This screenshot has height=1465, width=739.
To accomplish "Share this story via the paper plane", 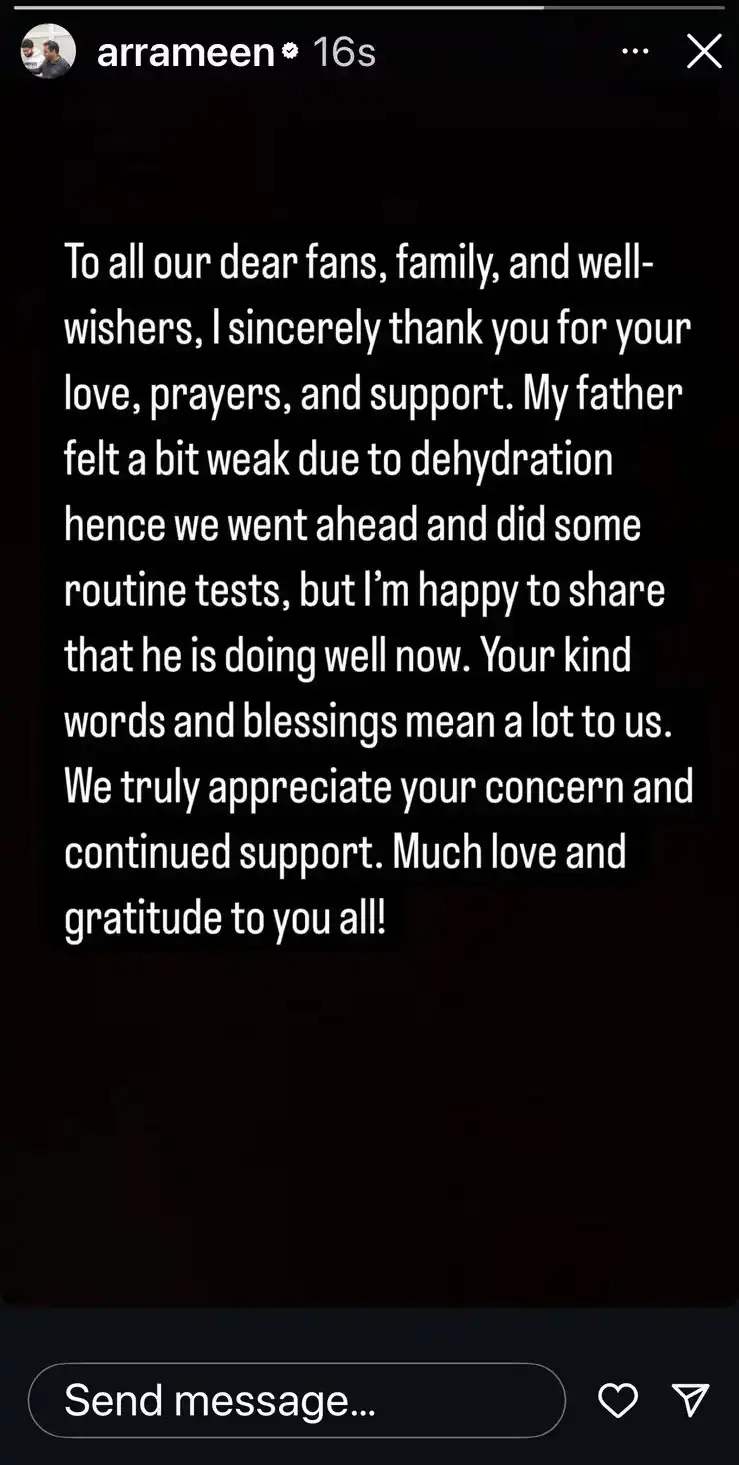I will [690, 1400].
